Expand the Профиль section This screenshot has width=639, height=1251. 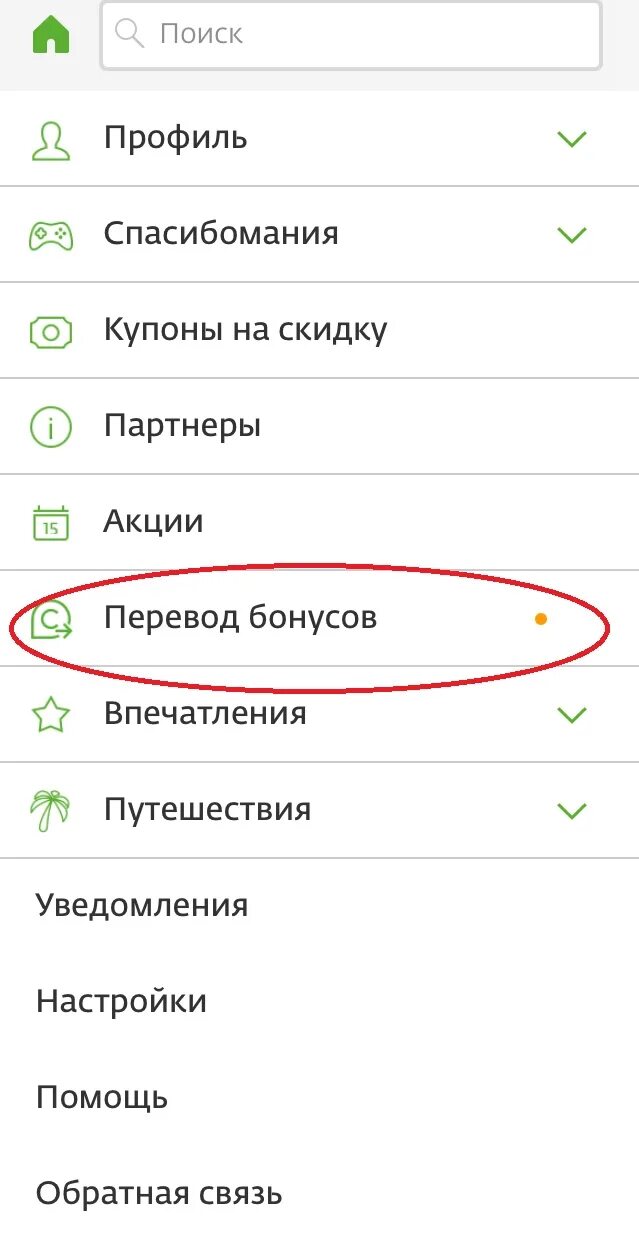(319, 138)
